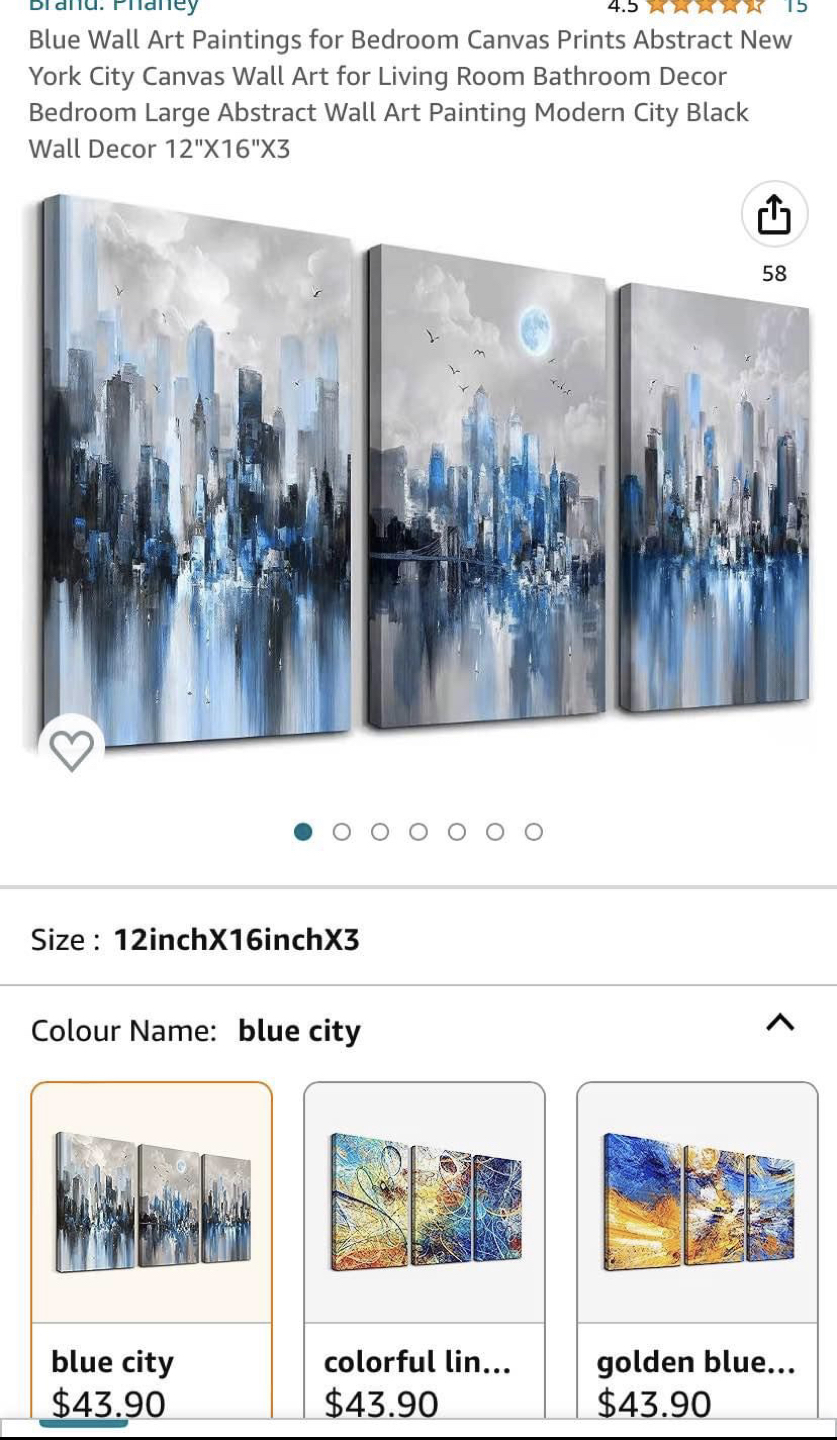Jump to second image via page dot
The height and width of the screenshot is (1440, 837).
pos(342,832)
